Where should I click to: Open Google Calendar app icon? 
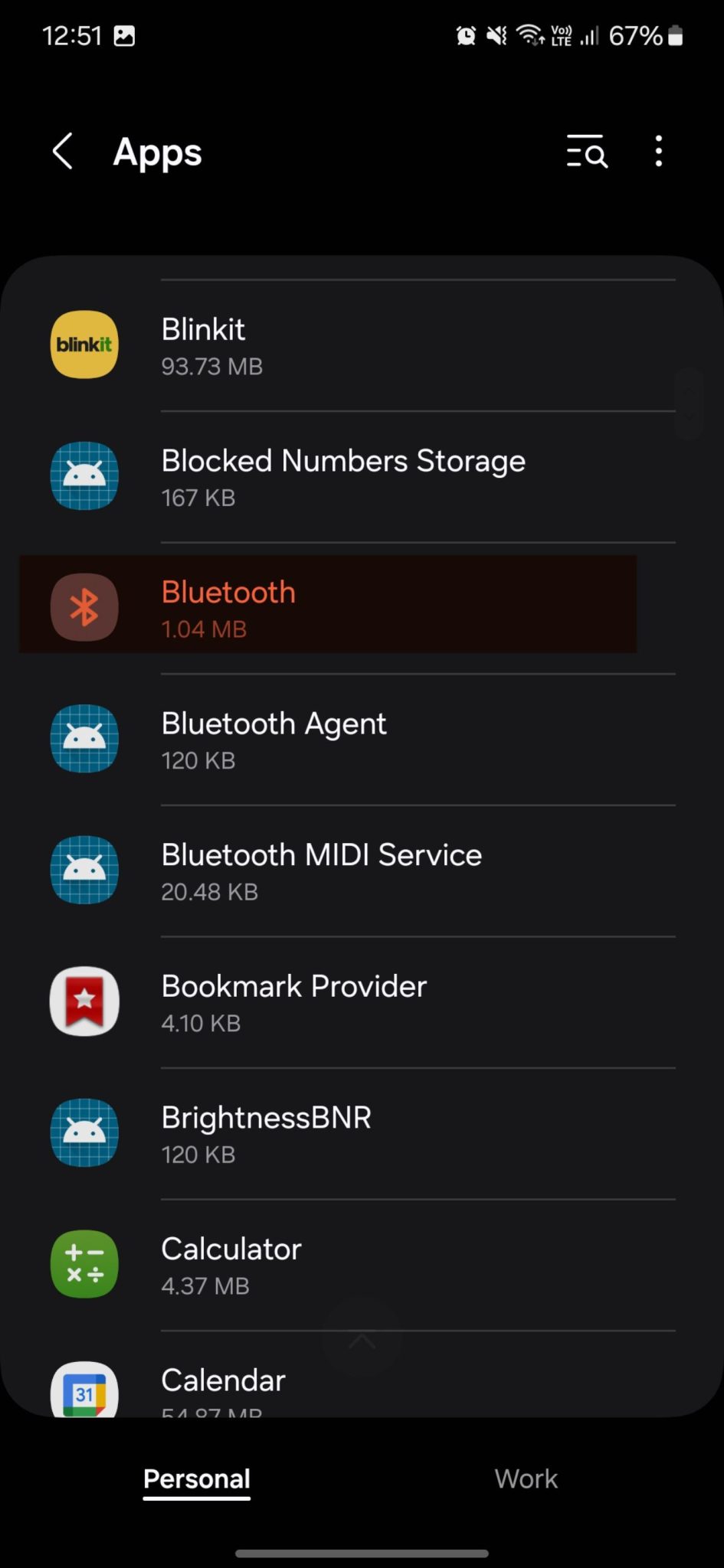click(x=84, y=1389)
